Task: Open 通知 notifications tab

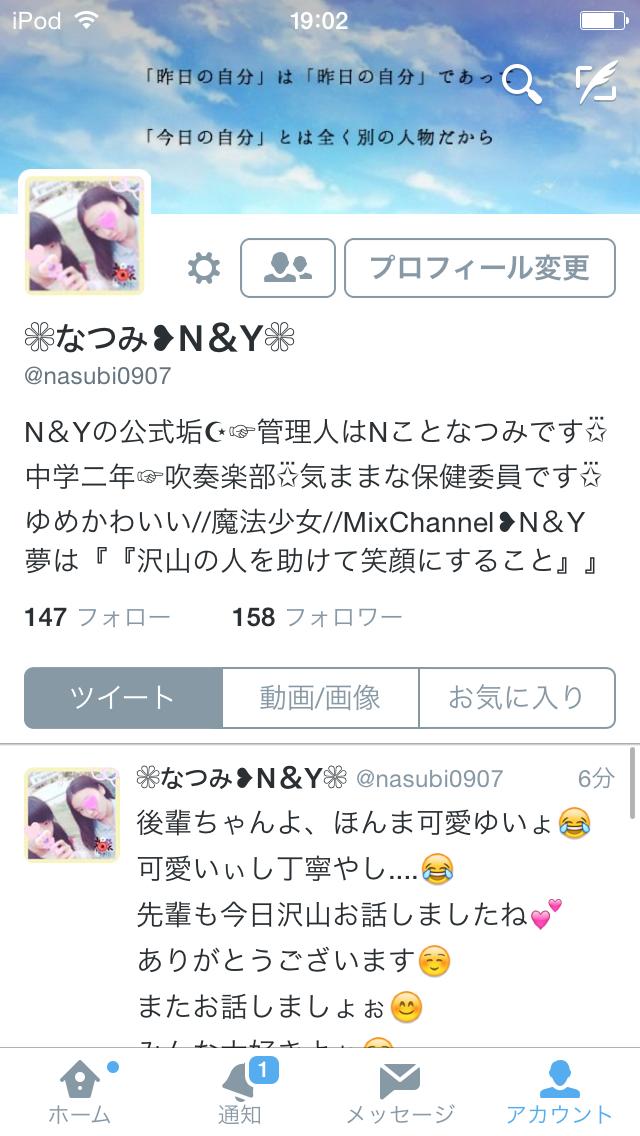Action: 240,1092
